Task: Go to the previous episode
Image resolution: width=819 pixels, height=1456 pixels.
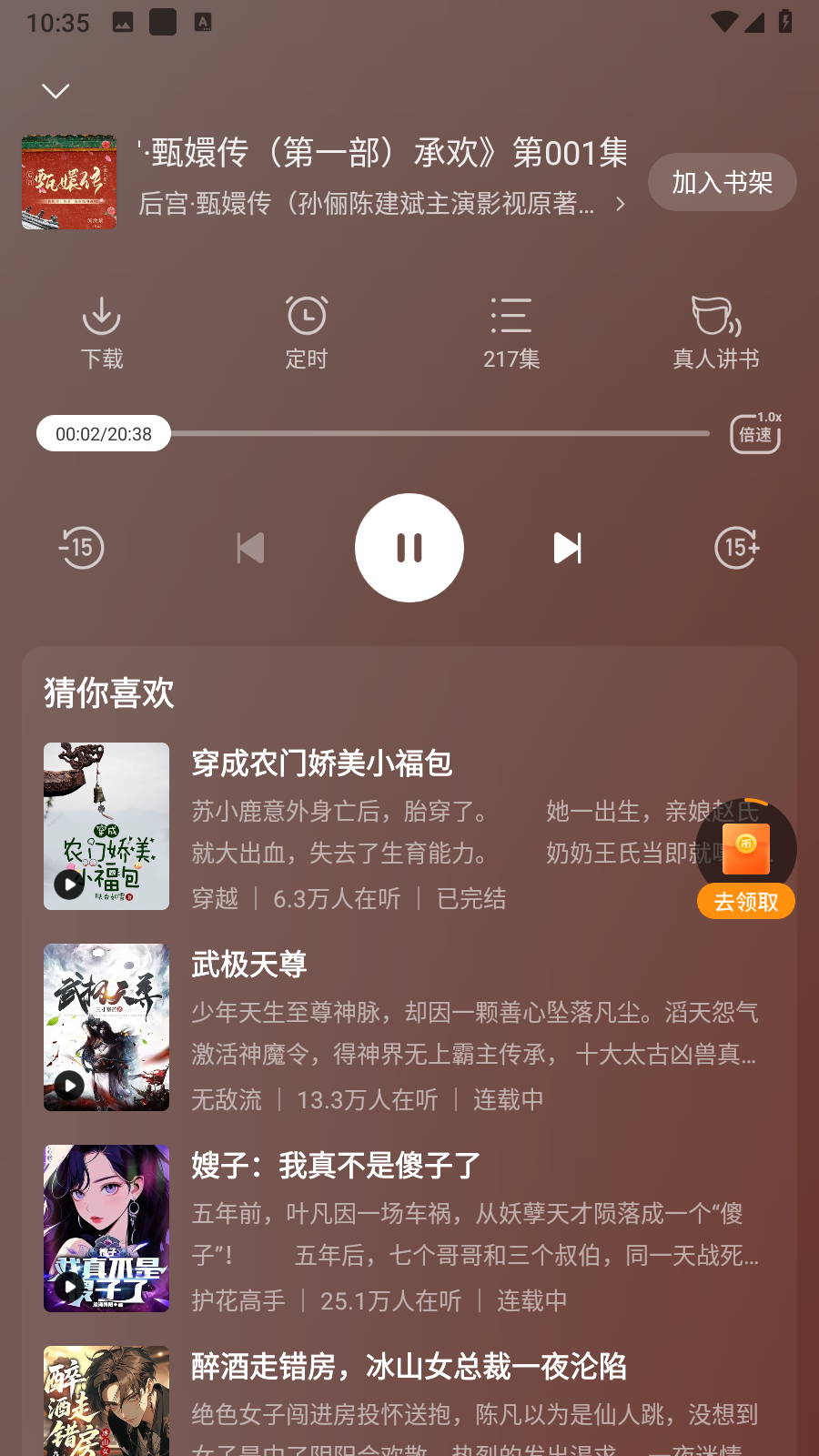Action: [x=250, y=548]
